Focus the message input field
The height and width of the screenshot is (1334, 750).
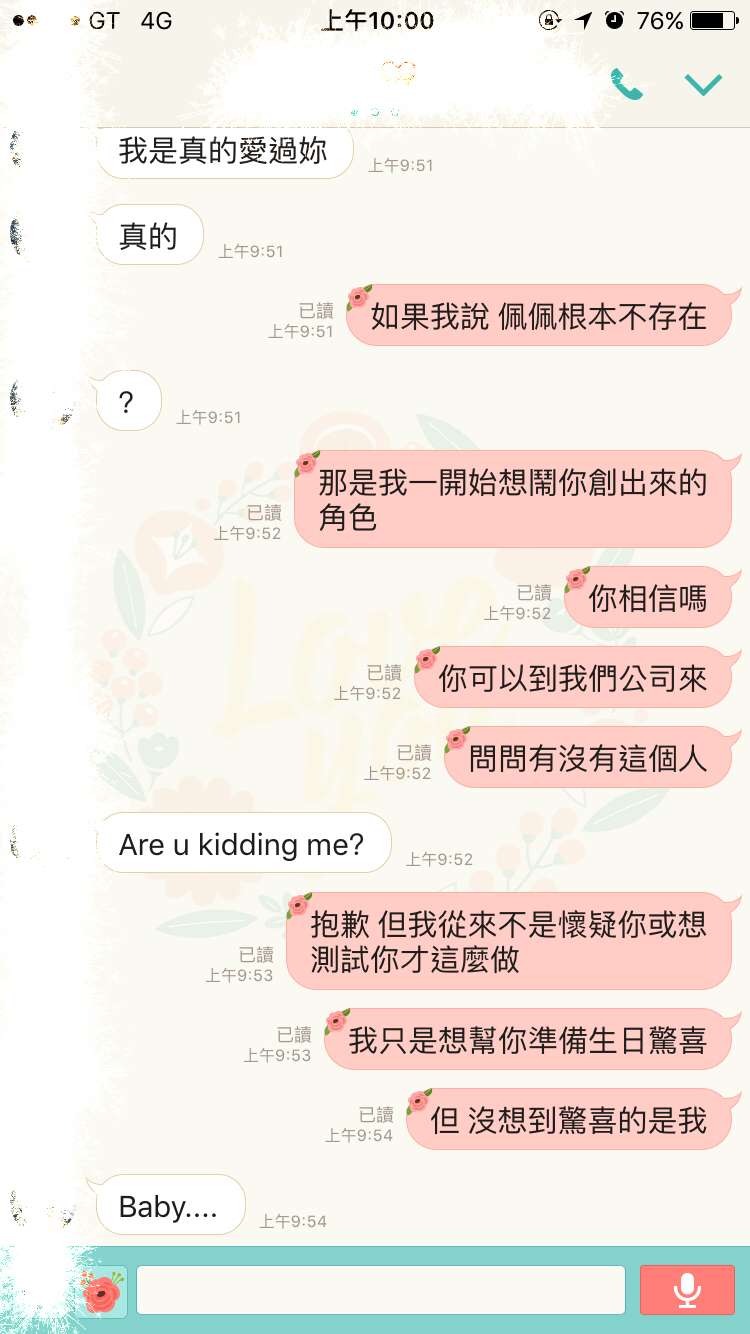[x=381, y=1290]
